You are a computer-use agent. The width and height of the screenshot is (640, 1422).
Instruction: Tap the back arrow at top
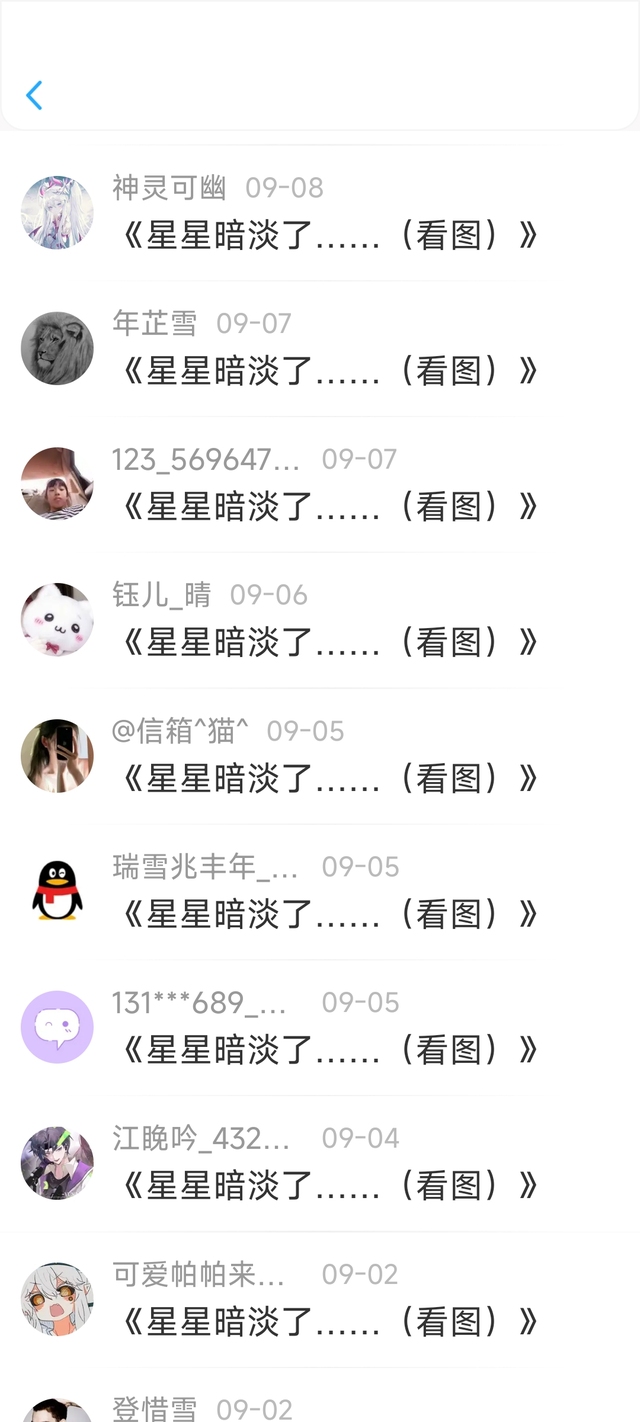(34, 96)
